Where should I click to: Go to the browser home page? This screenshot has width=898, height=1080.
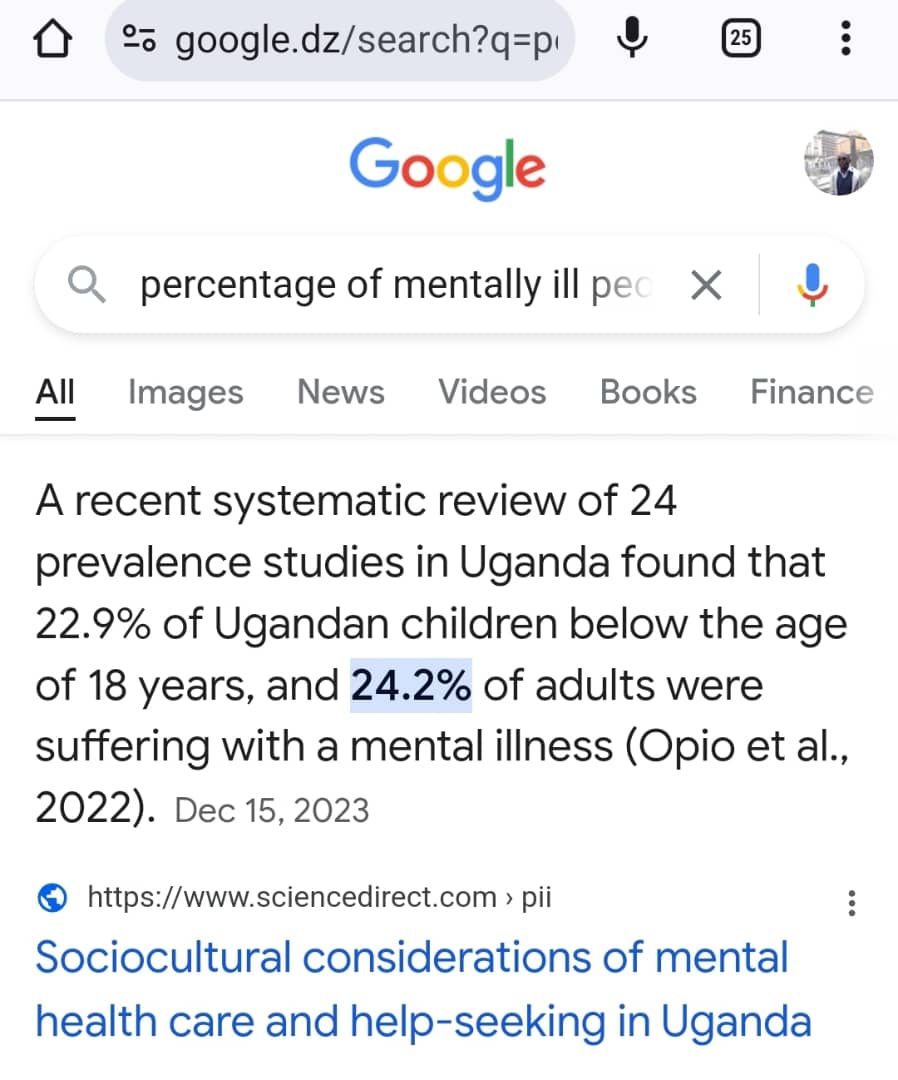(54, 40)
